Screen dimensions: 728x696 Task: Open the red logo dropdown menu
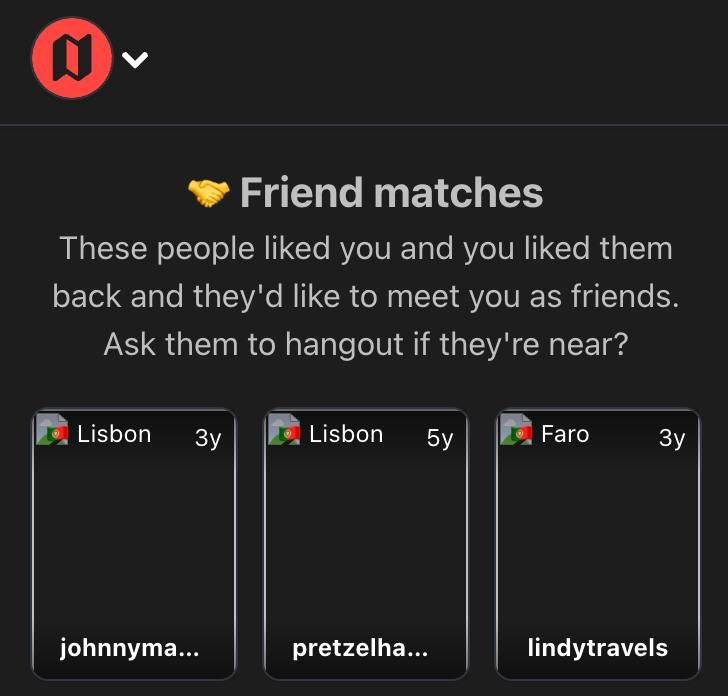tap(135, 60)
